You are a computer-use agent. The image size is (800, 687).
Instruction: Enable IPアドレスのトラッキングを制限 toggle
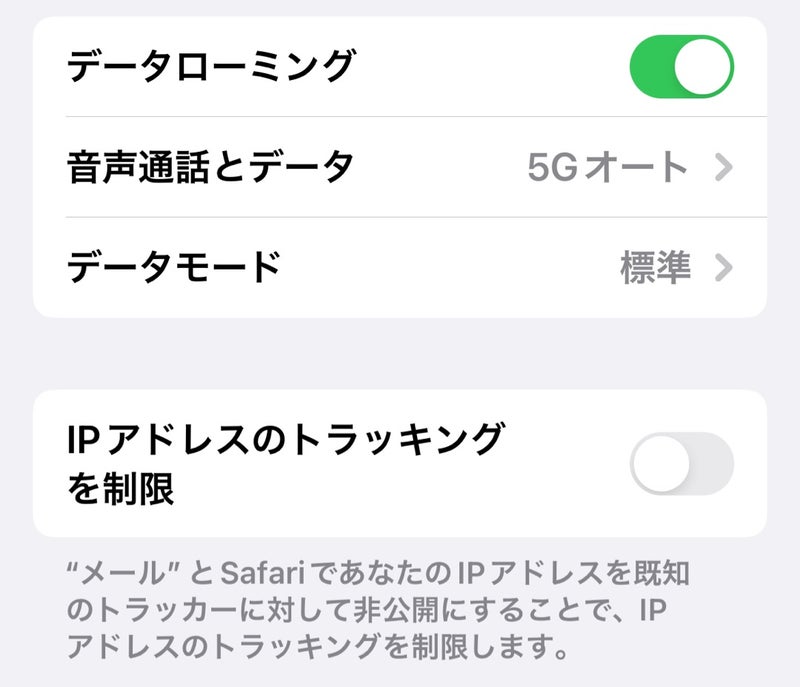681,463
